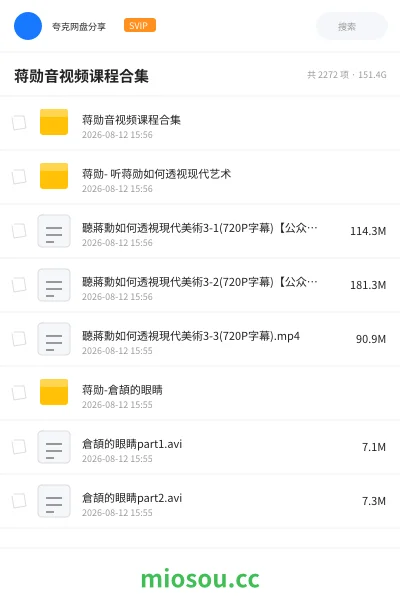Check the box next to 蒋勋-仓颉的眼睛
Viewport: 400px width, 600px height.
pos(19,393)
